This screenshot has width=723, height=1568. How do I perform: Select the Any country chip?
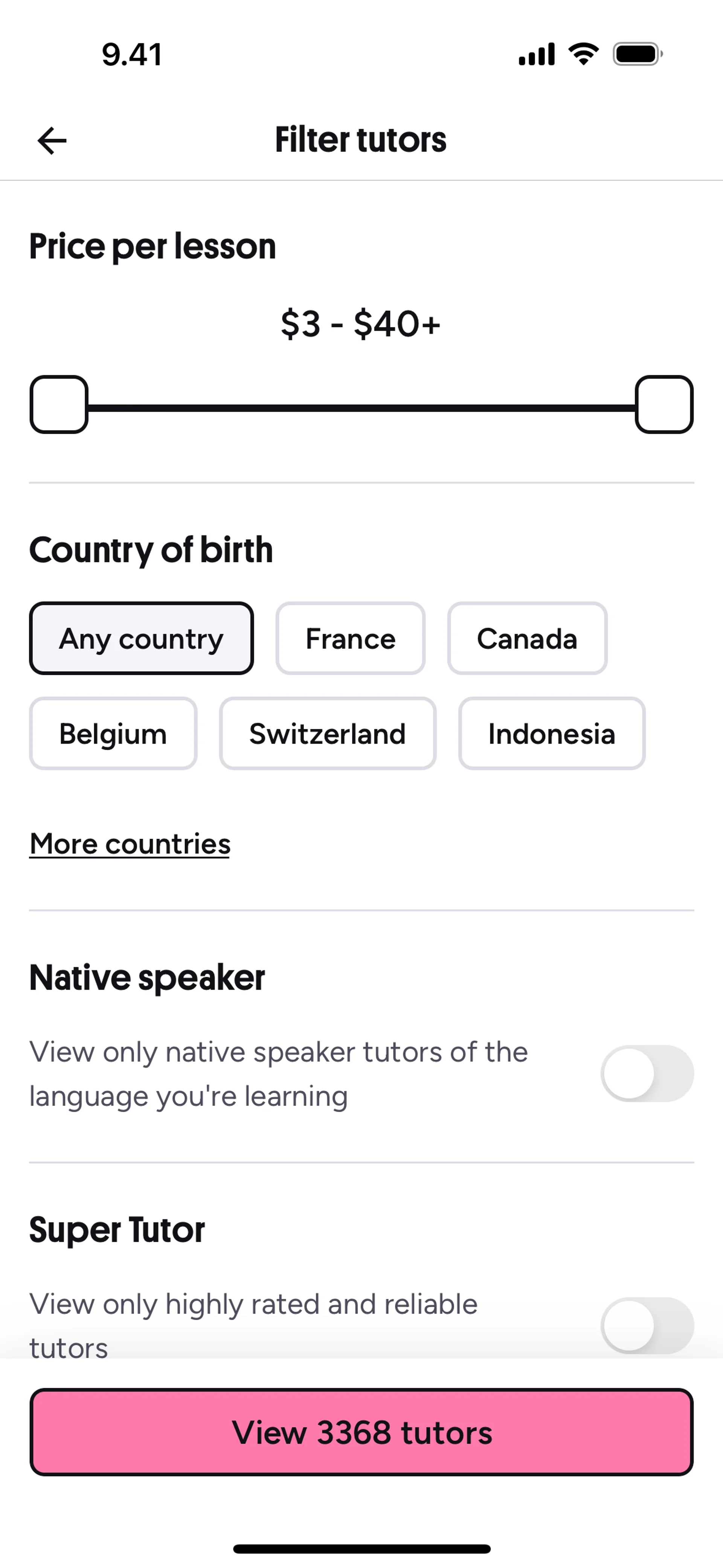click(x=141, y=639)
